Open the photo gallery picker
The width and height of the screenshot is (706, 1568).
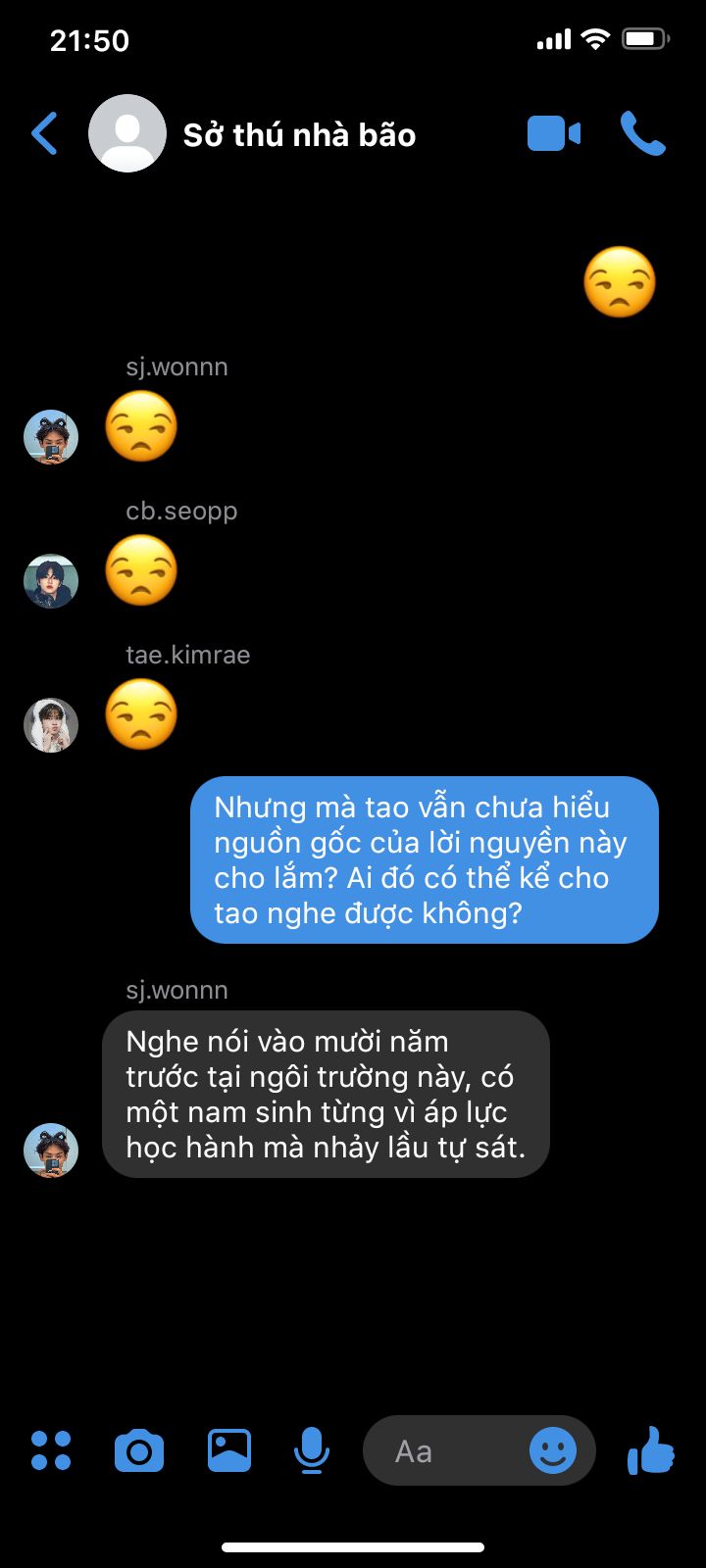[229, 1450]
